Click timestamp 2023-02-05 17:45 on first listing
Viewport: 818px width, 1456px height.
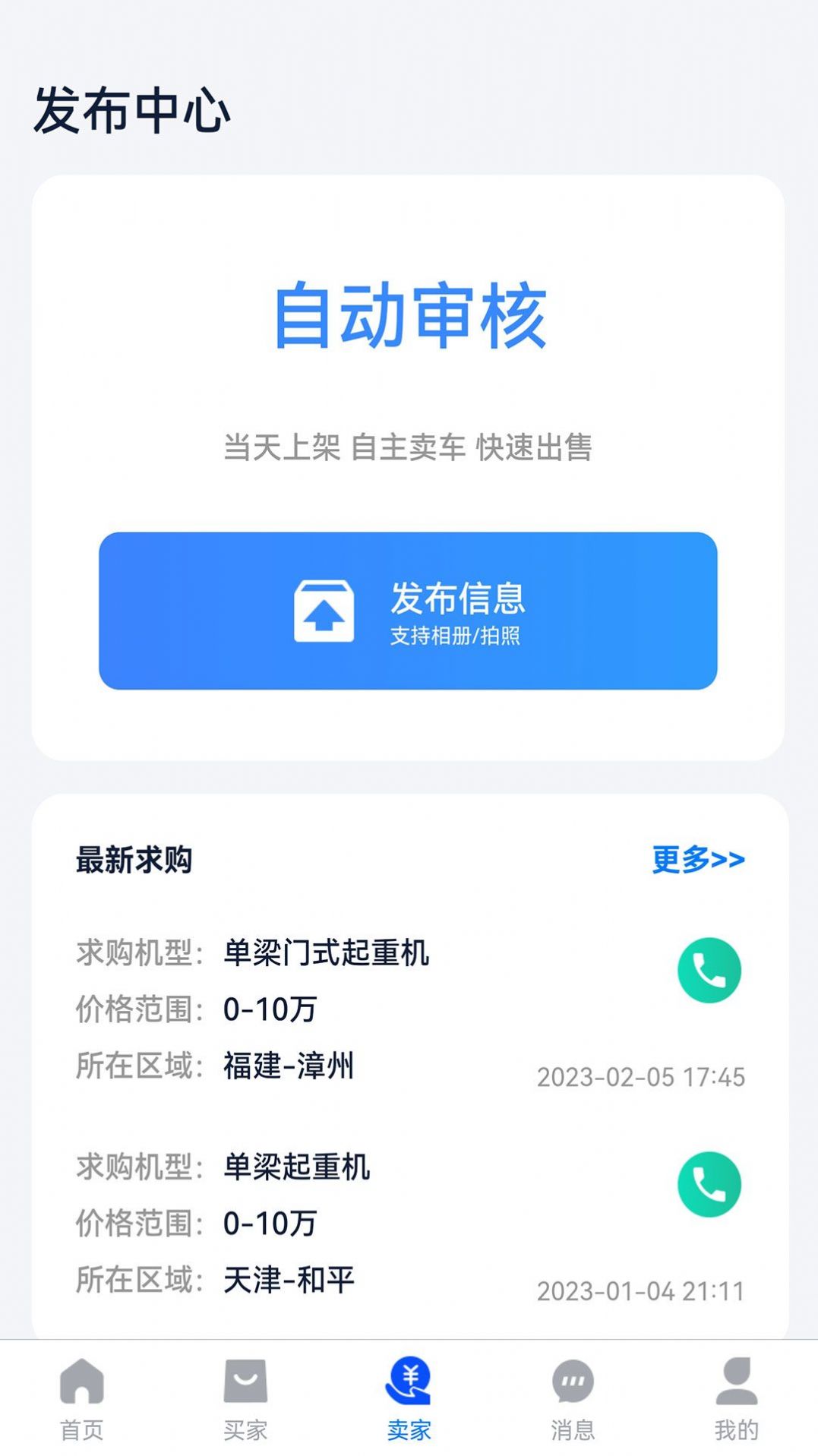[643, 1075]
